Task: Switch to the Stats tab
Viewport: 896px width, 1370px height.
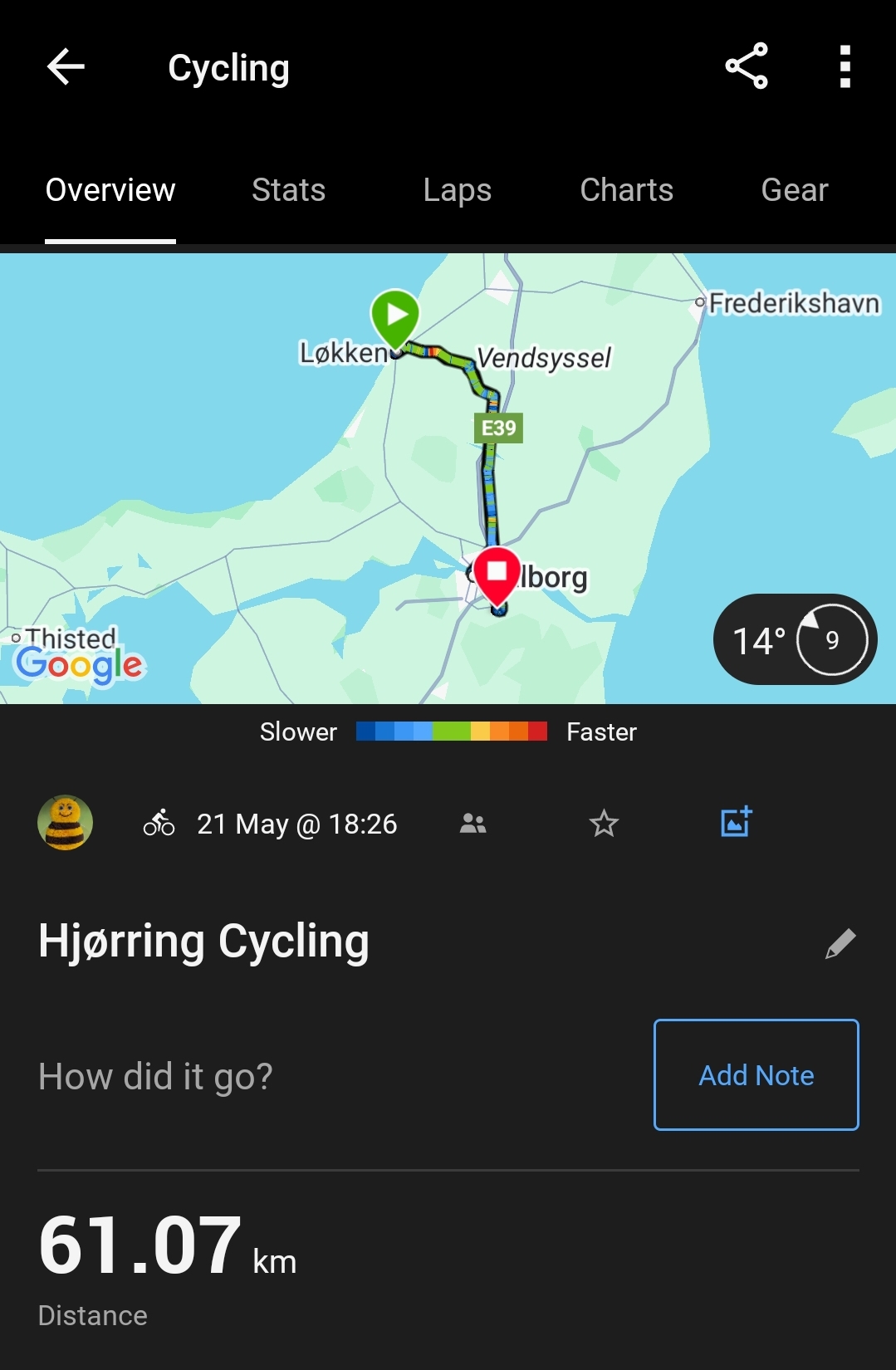Action: tap(288, 190)
